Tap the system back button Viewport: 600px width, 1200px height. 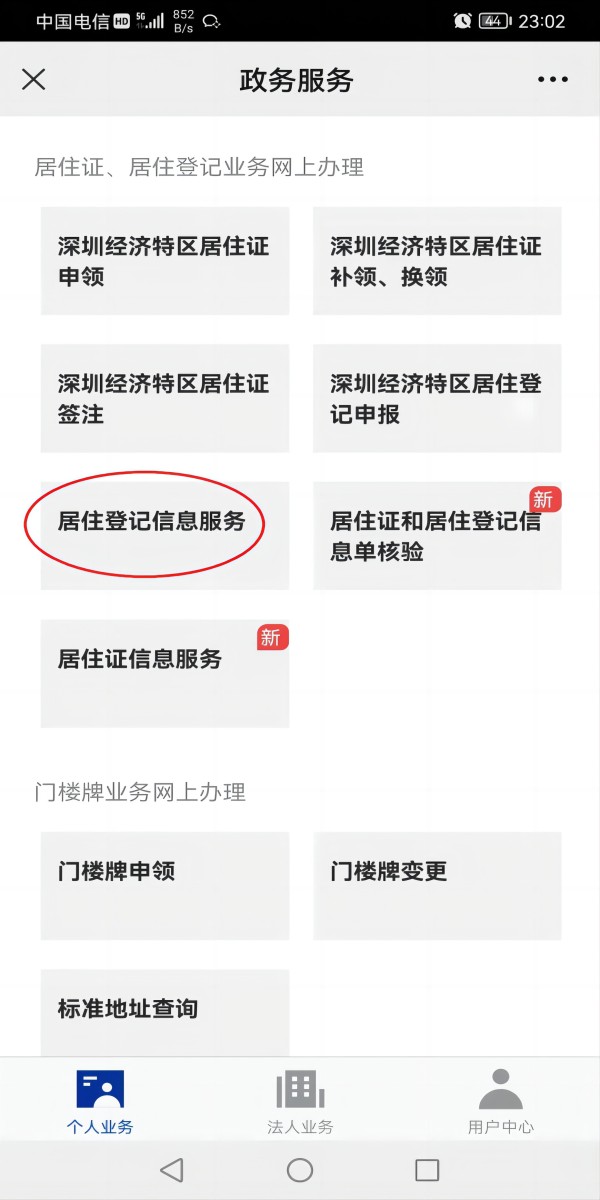click(x=172, y=1170)
